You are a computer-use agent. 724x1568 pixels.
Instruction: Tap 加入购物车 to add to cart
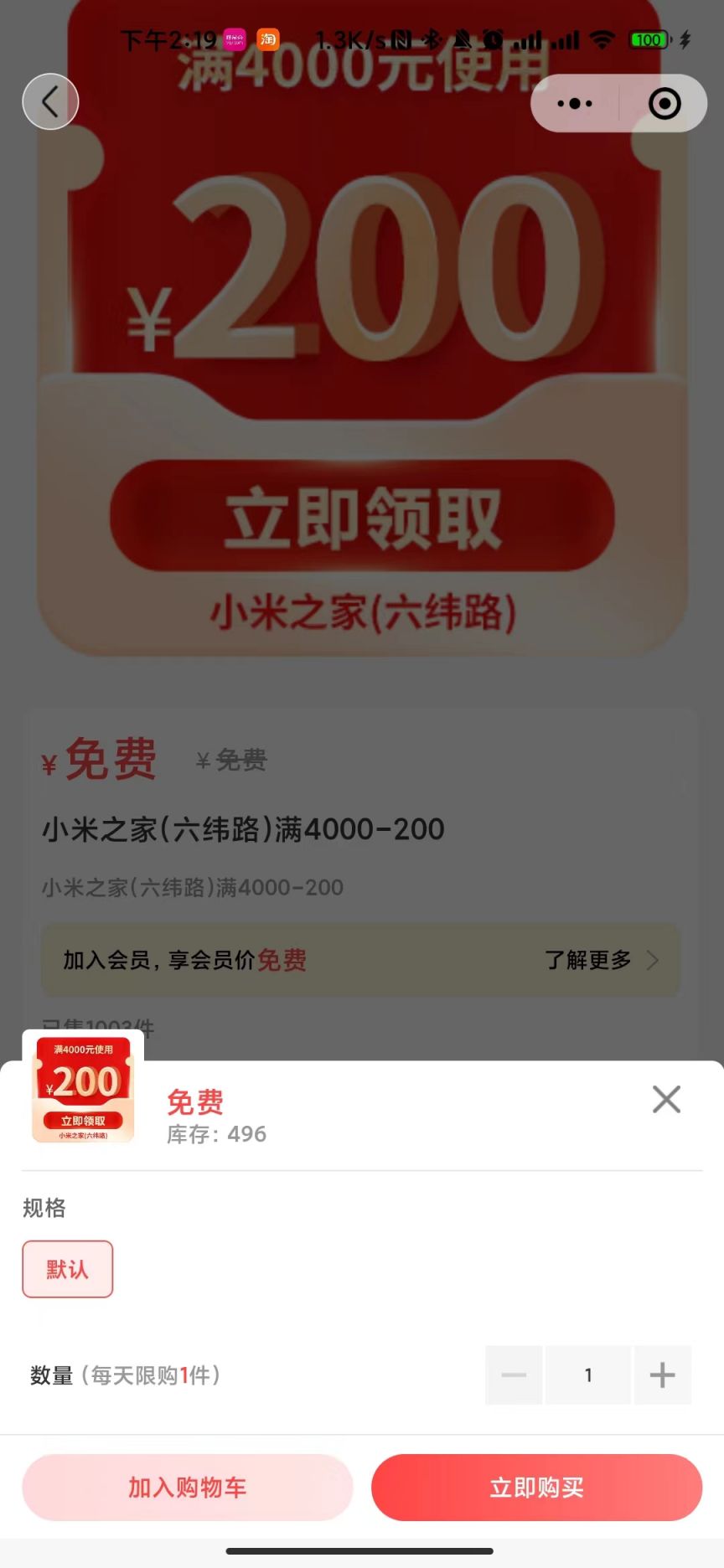tap(188, 1488)
